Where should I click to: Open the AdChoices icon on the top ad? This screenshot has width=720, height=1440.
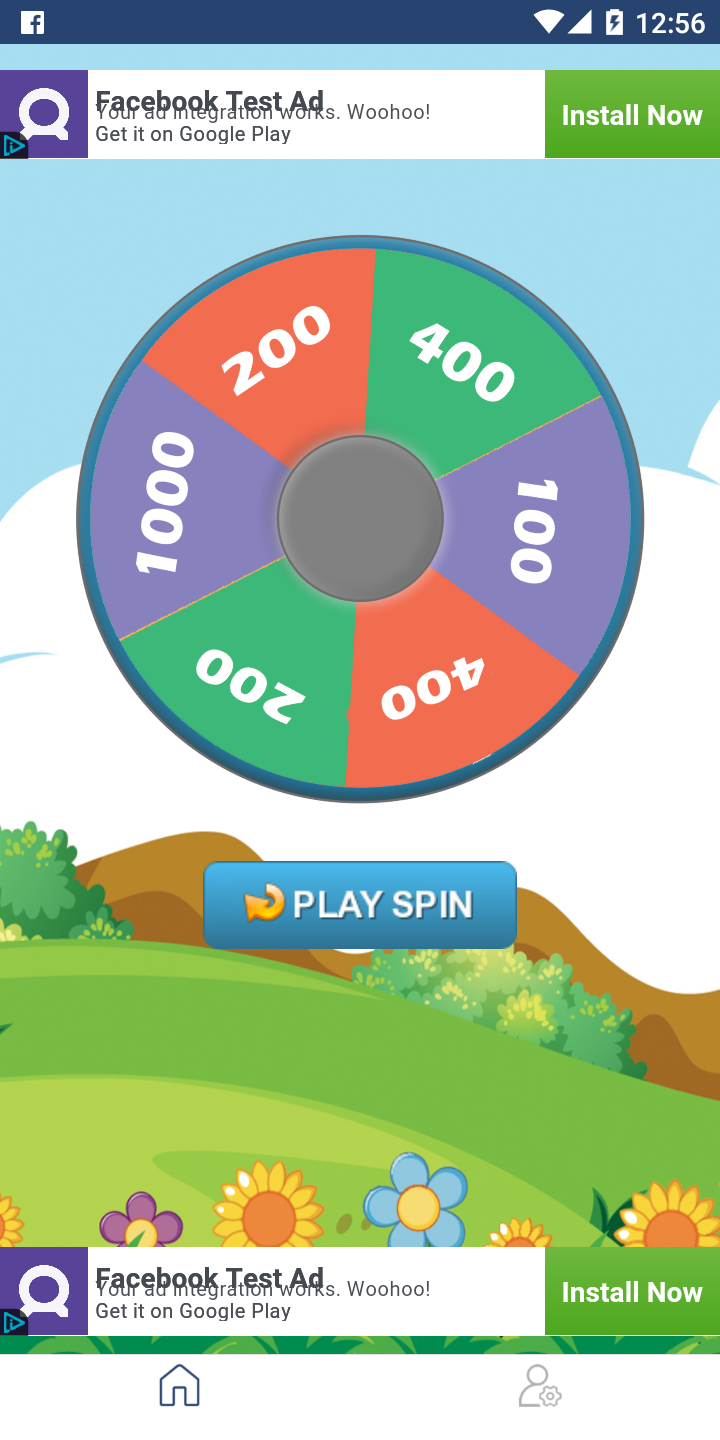(13, 147)
